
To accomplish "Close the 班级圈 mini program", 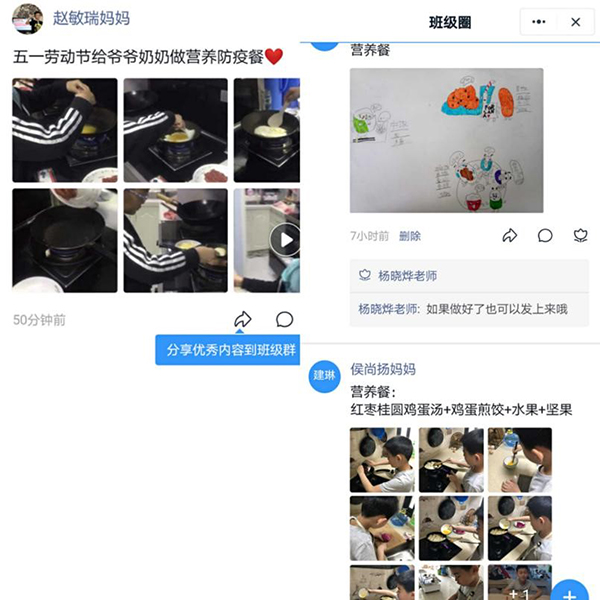I will click(575, 22).
